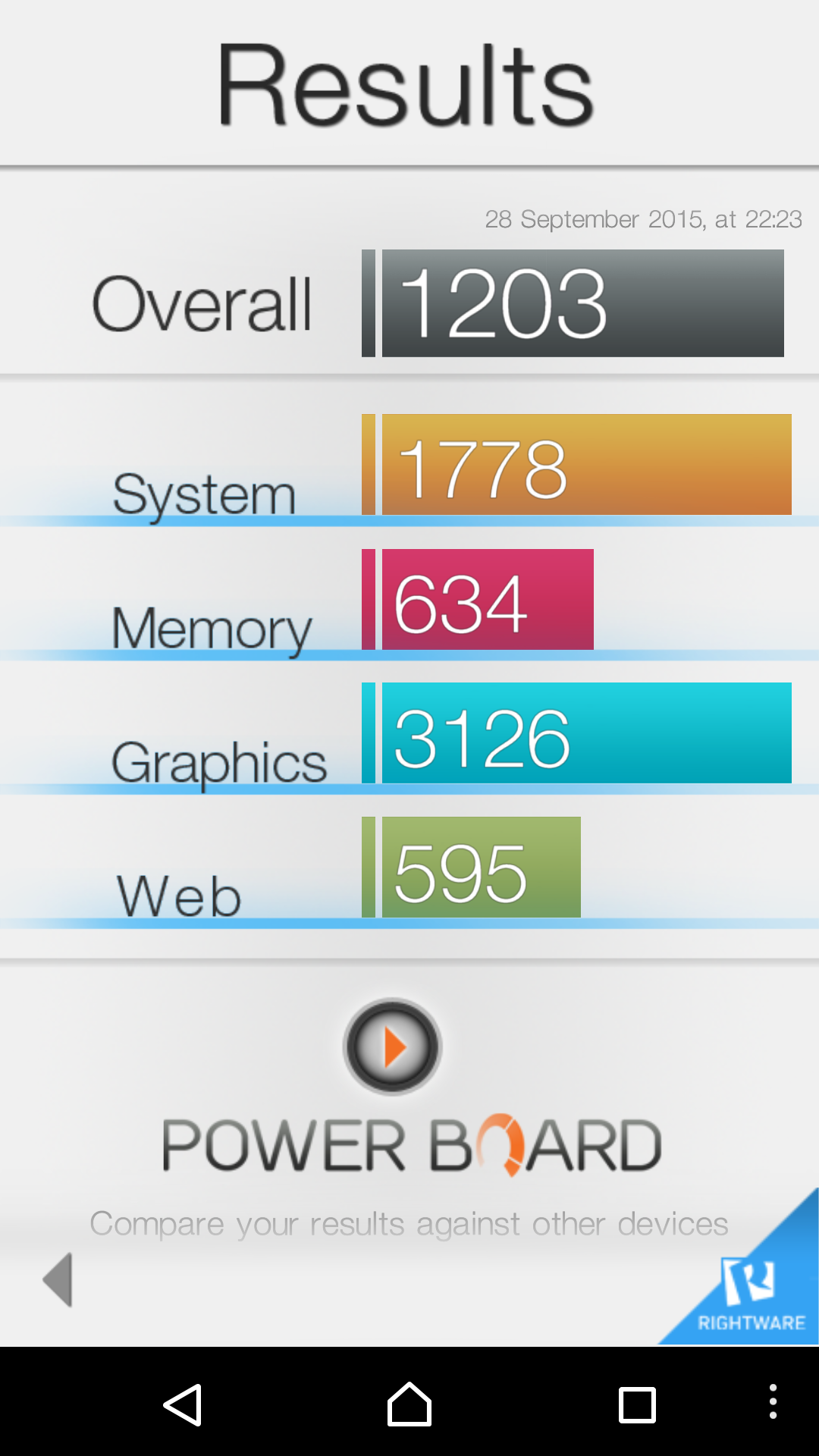
Task: Open the navigation bar overflow menu
Action: pyautogui.click(x=773, y=1401)
